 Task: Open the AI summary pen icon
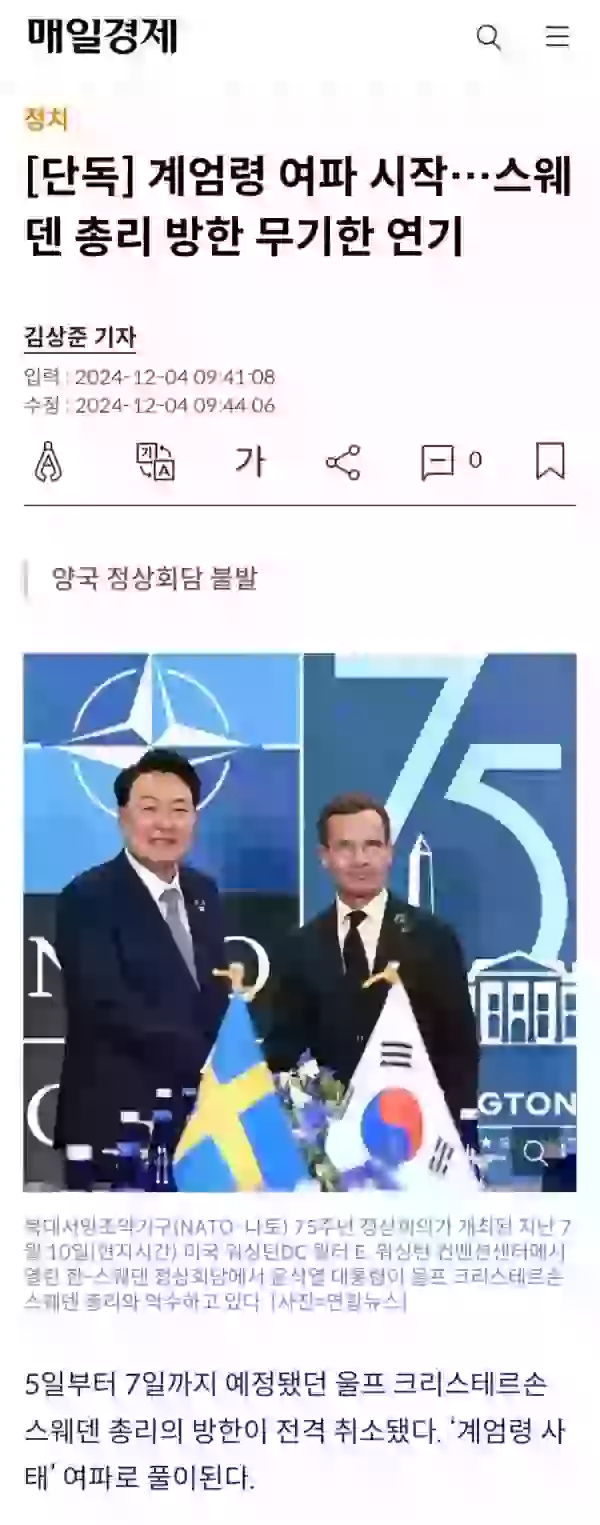pos(49,462)
